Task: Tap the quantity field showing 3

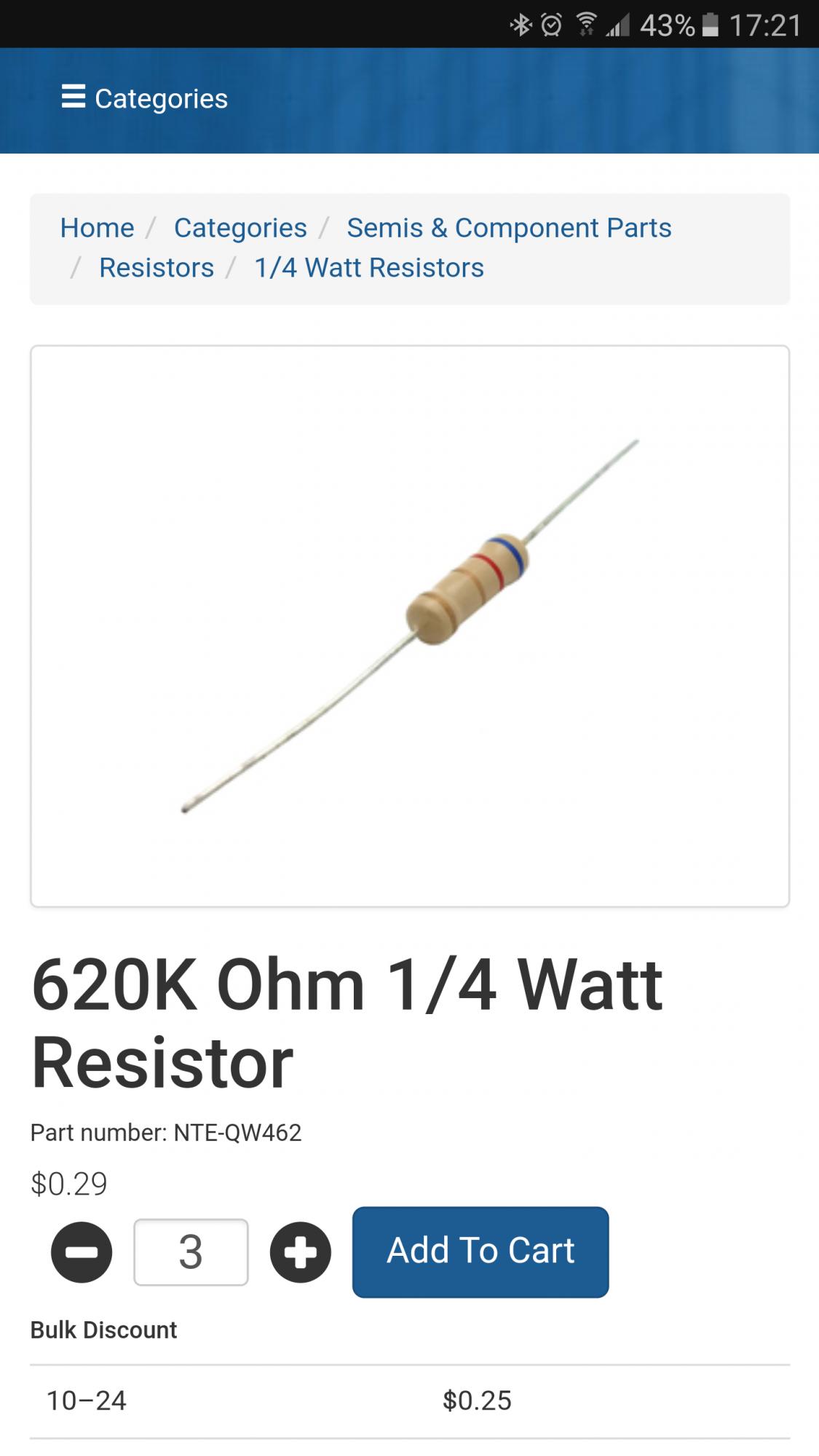Action: point(191,1252)
